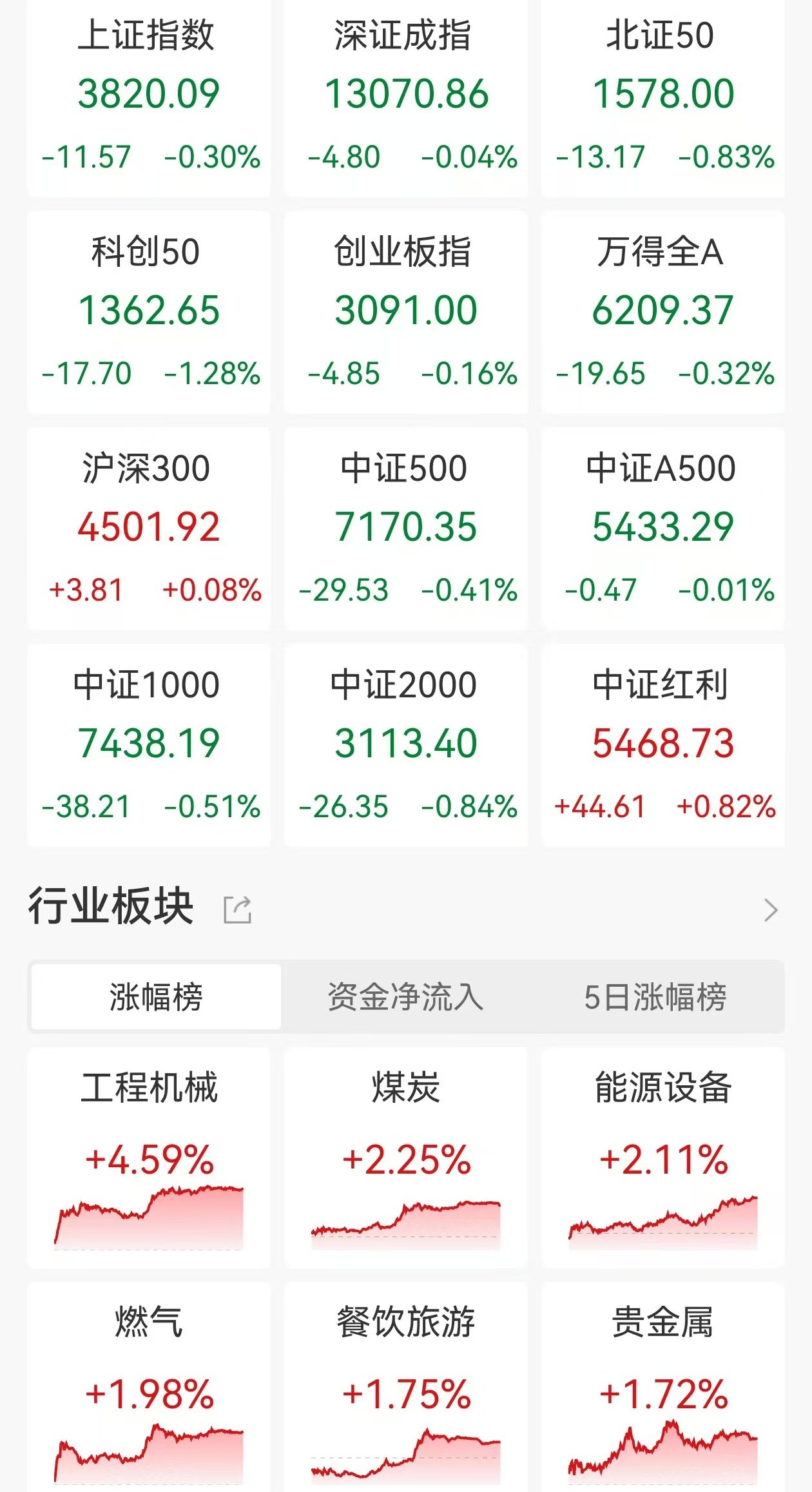Share the 行业板块 section
Image resolution: width=812 pixels, height=1492 pixels.
pyautogui.click(x=237, y=909)
